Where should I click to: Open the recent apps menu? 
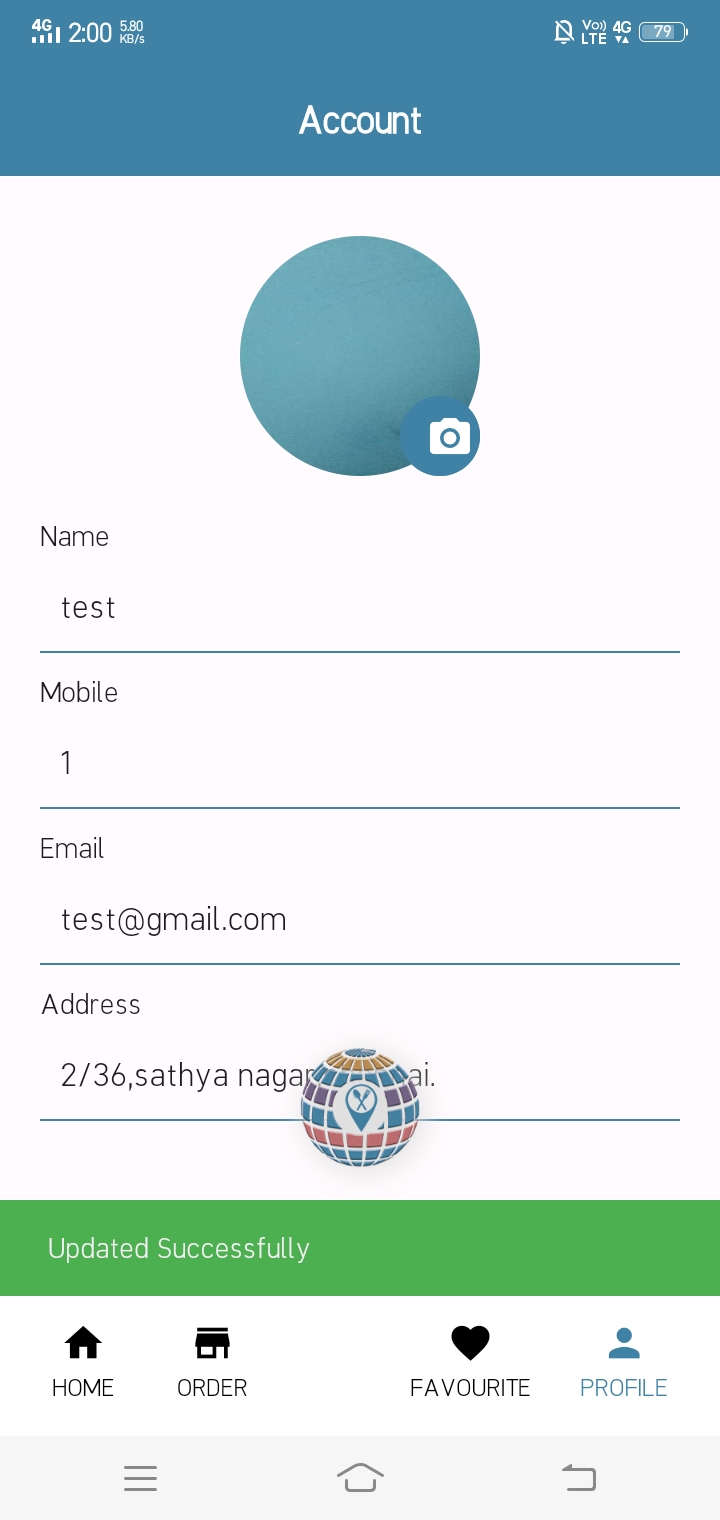tap(141, 1477)
